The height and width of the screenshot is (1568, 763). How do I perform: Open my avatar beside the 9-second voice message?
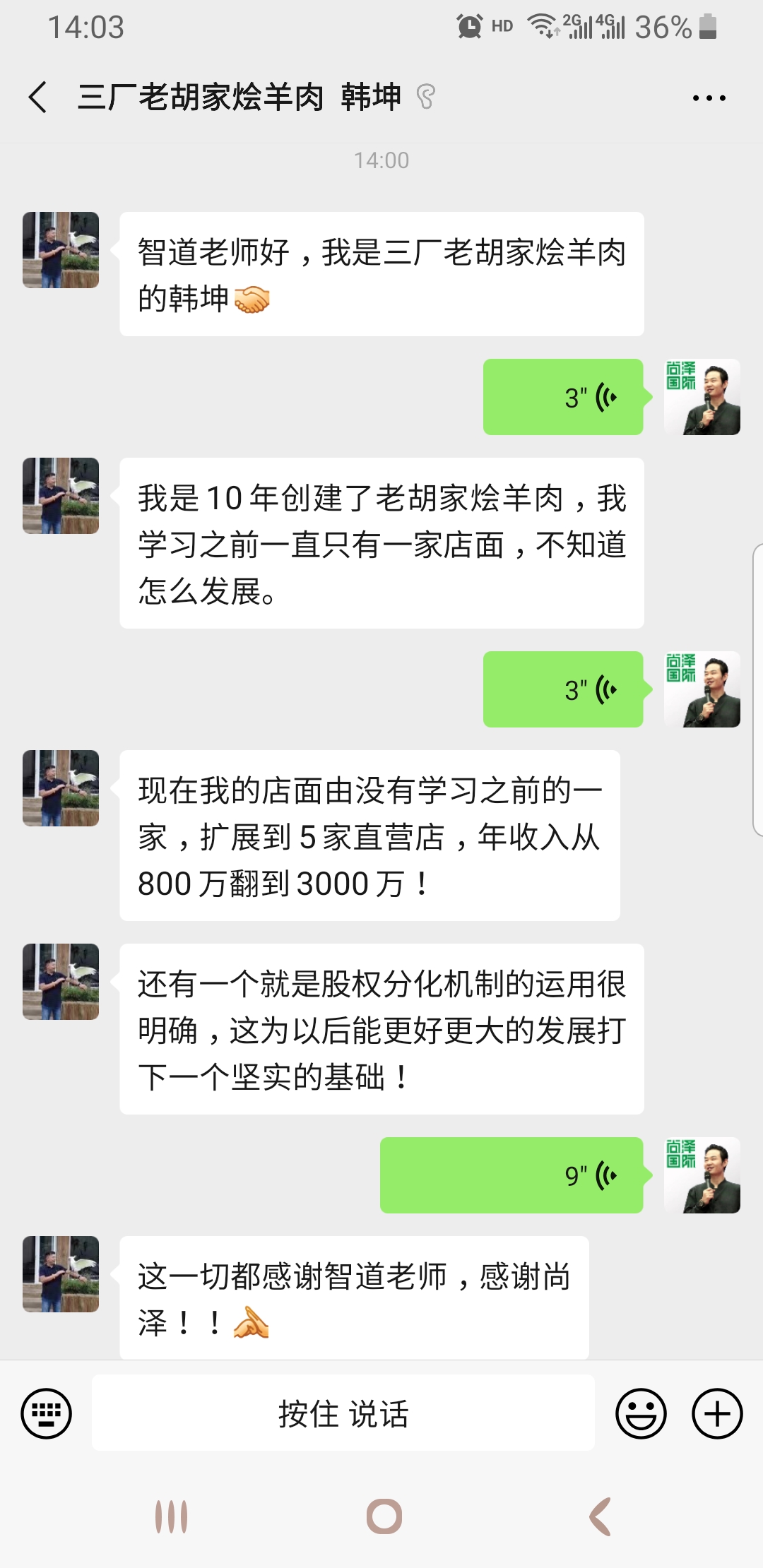702,1175
